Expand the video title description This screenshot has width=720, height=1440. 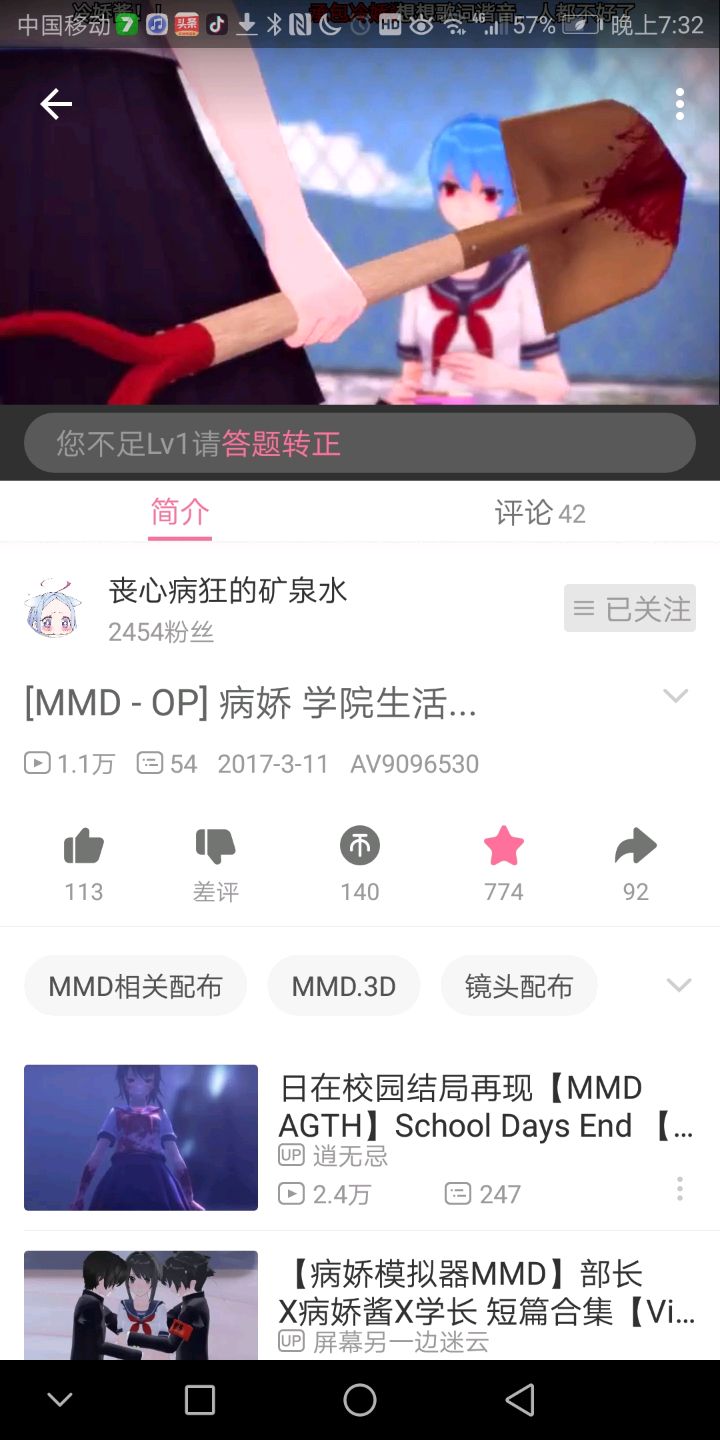676,696
